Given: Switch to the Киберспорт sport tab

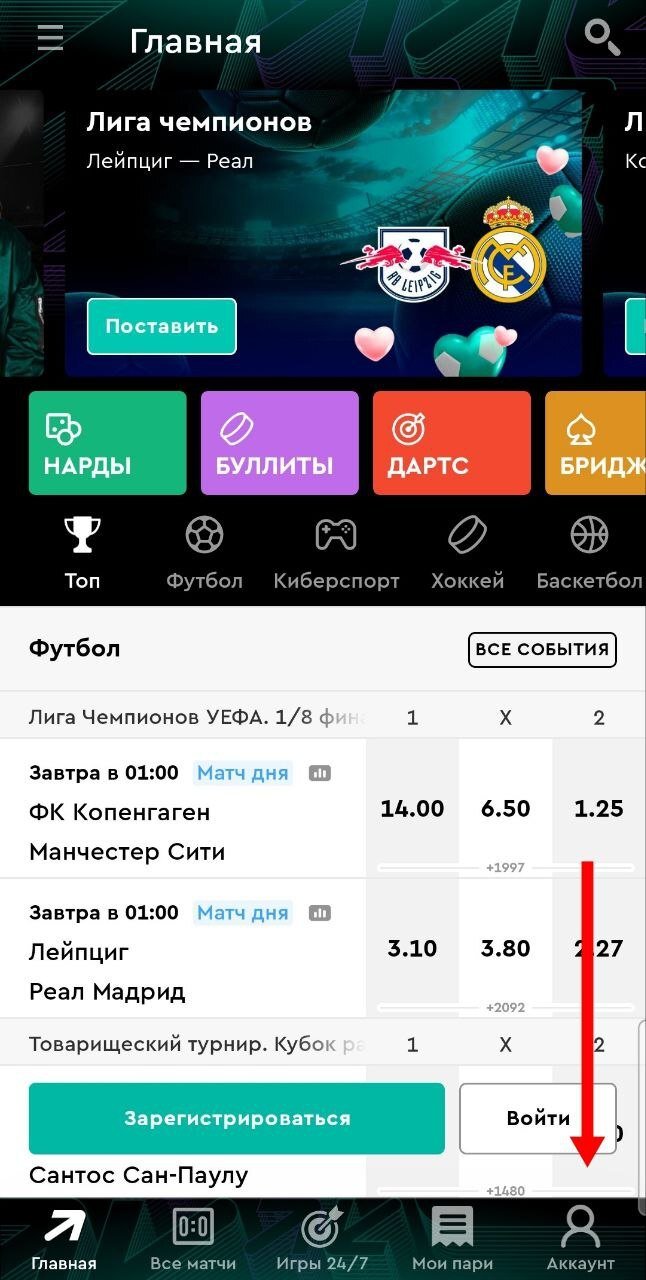Looking at the screenshot, I should (336, 553).
